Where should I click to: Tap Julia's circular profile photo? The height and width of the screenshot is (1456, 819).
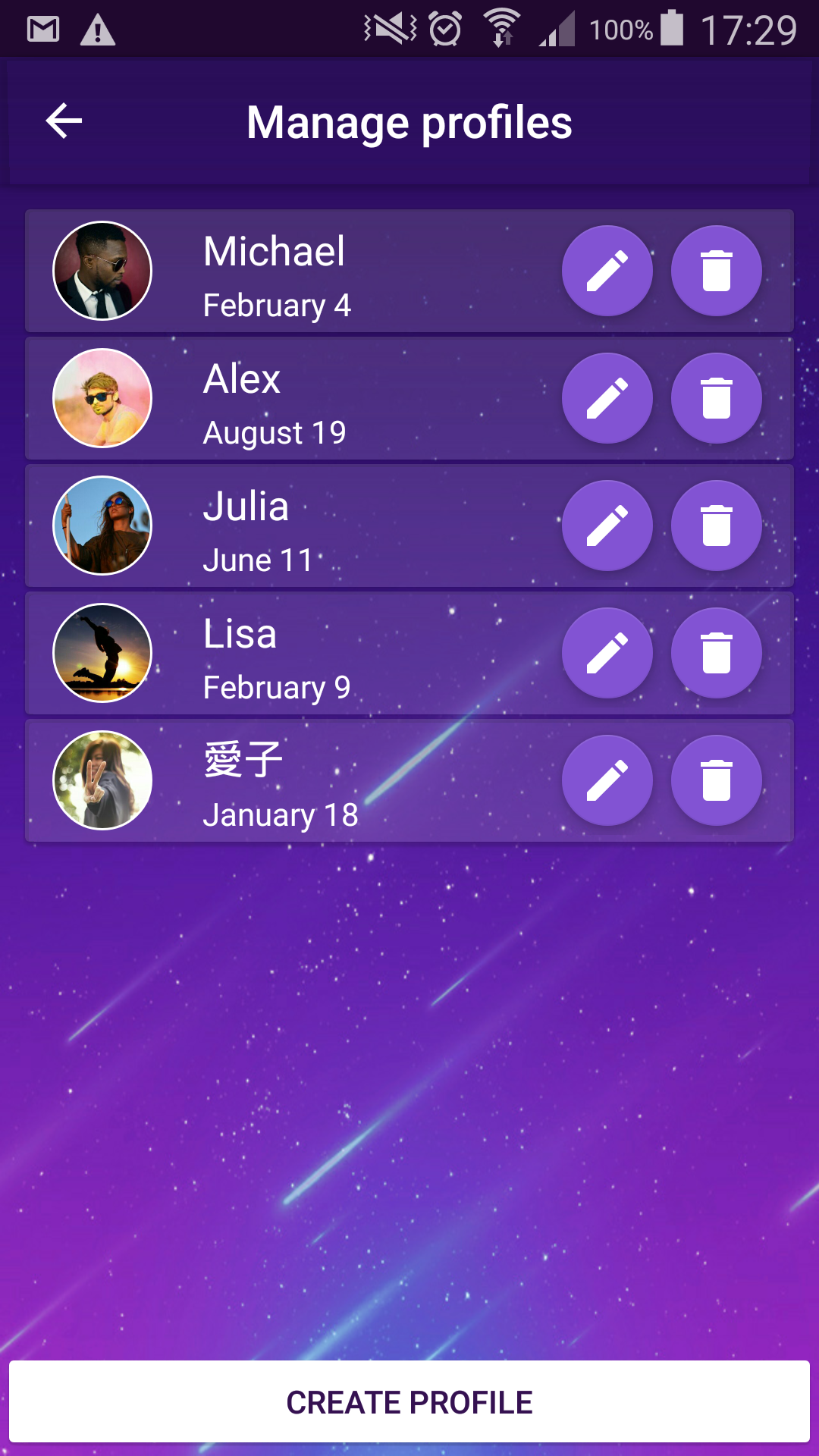click(102, 525)
